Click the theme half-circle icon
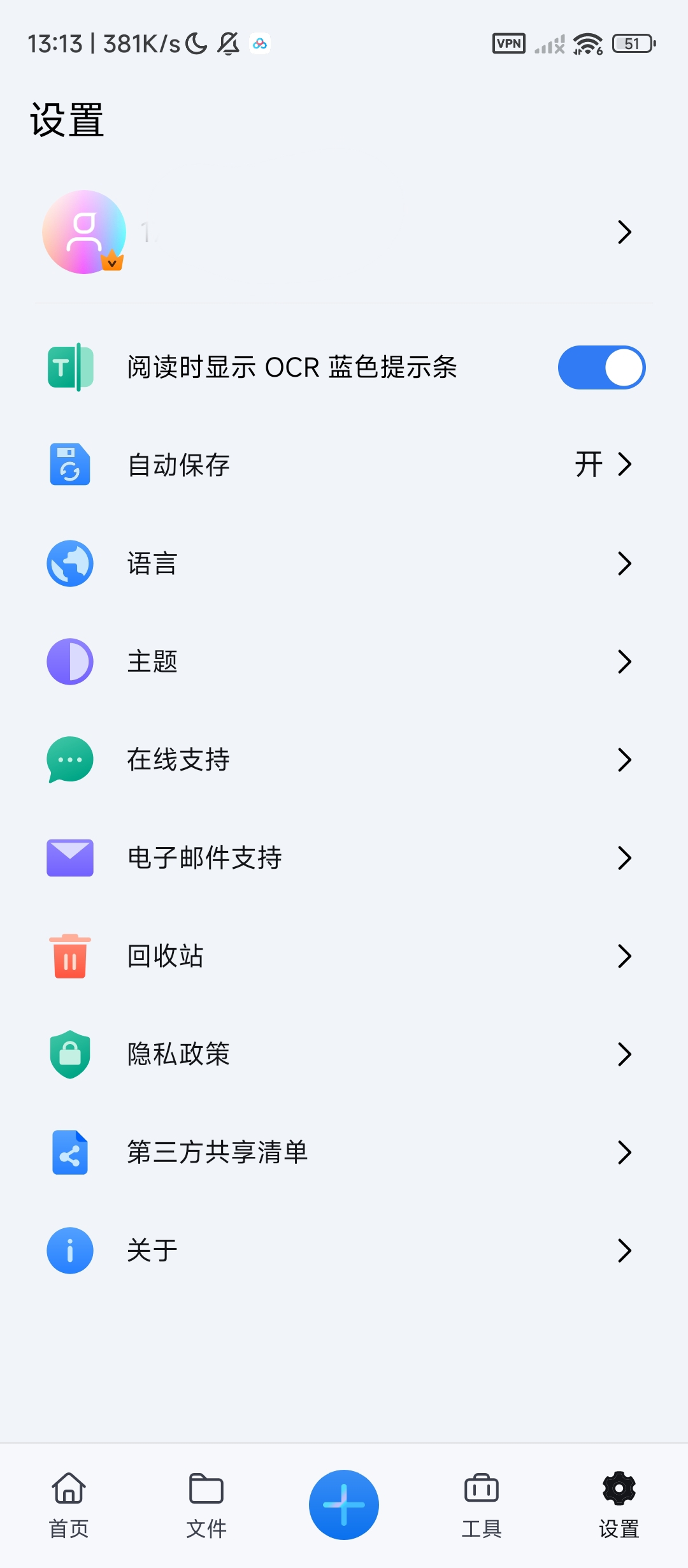This screenshot has width=688, height=1568. pyautogui.click(x=70, y=662)
